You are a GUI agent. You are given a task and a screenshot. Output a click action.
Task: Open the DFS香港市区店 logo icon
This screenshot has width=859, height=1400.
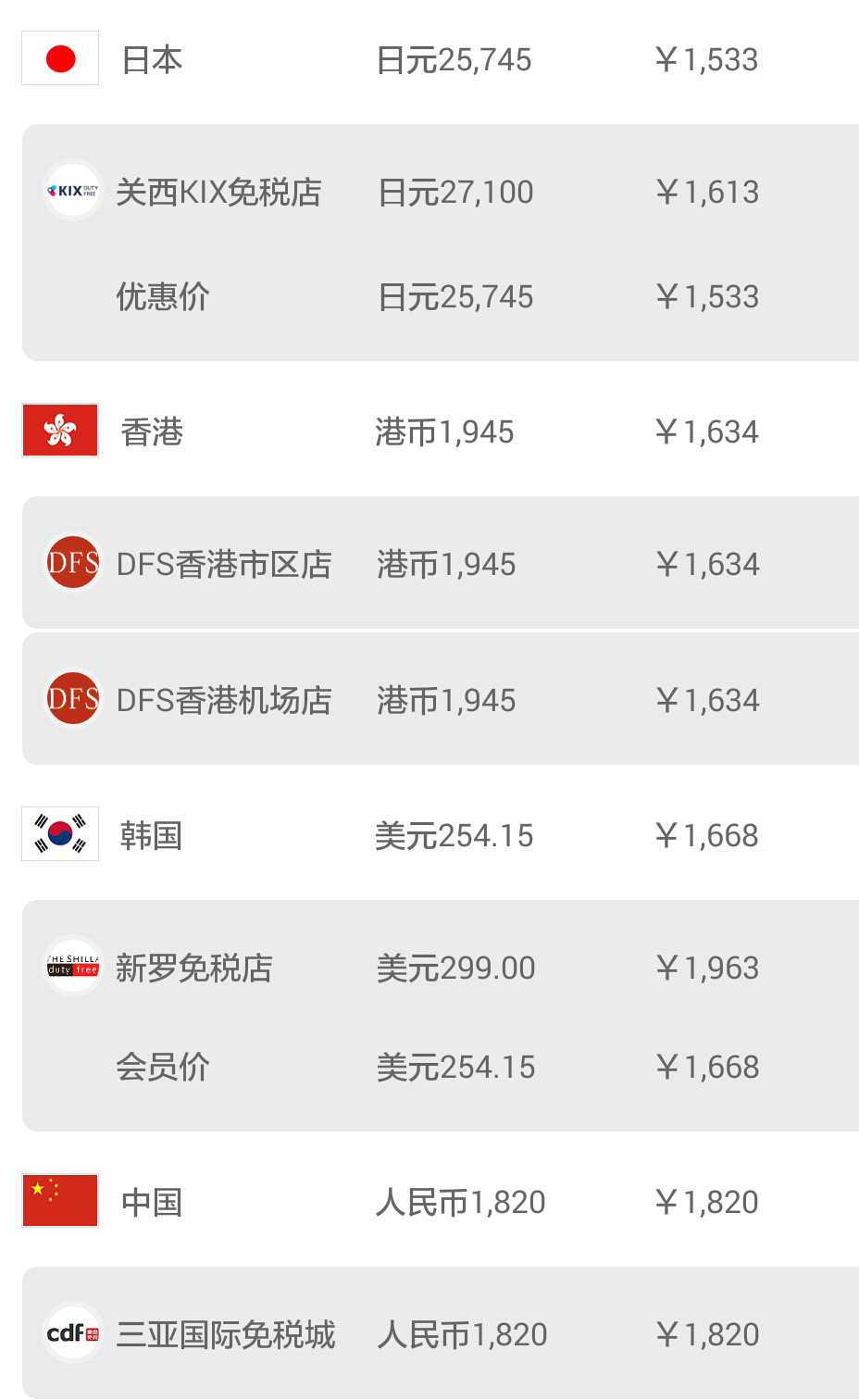click(x=72, y=562)
